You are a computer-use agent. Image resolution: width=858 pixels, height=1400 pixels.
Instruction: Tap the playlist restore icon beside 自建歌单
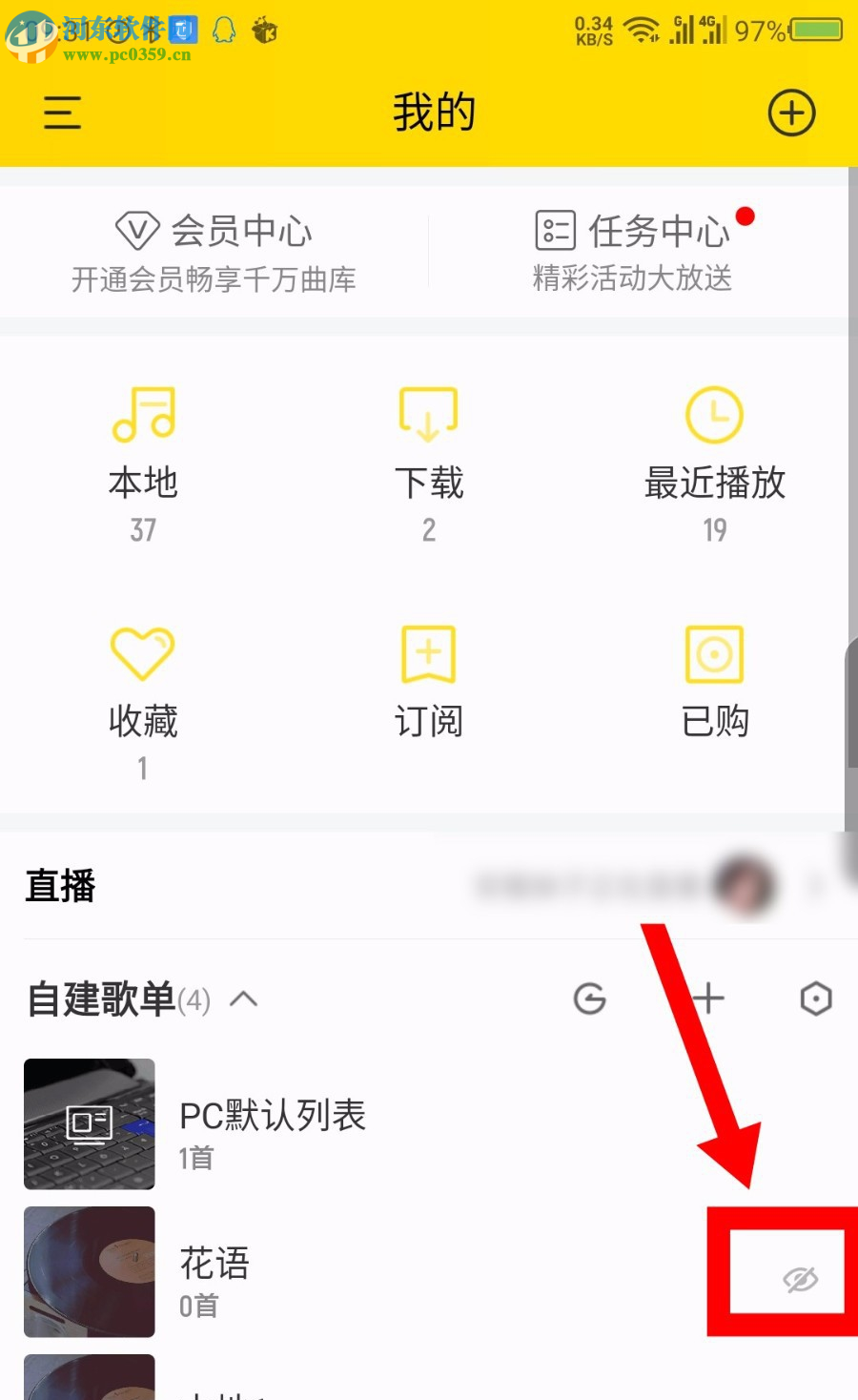click(x=589, y=999)
